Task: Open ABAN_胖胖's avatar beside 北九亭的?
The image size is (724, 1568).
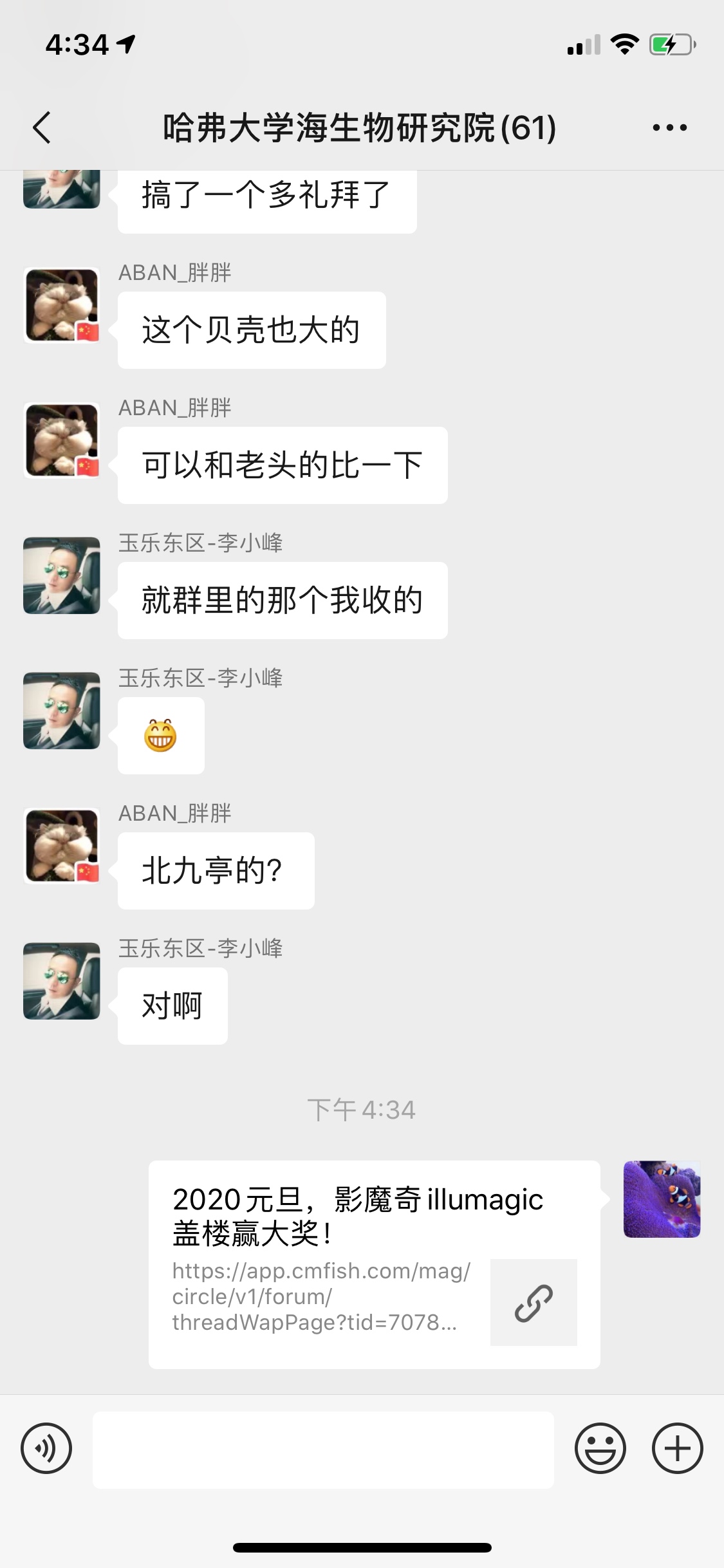Action: point(62,846)
